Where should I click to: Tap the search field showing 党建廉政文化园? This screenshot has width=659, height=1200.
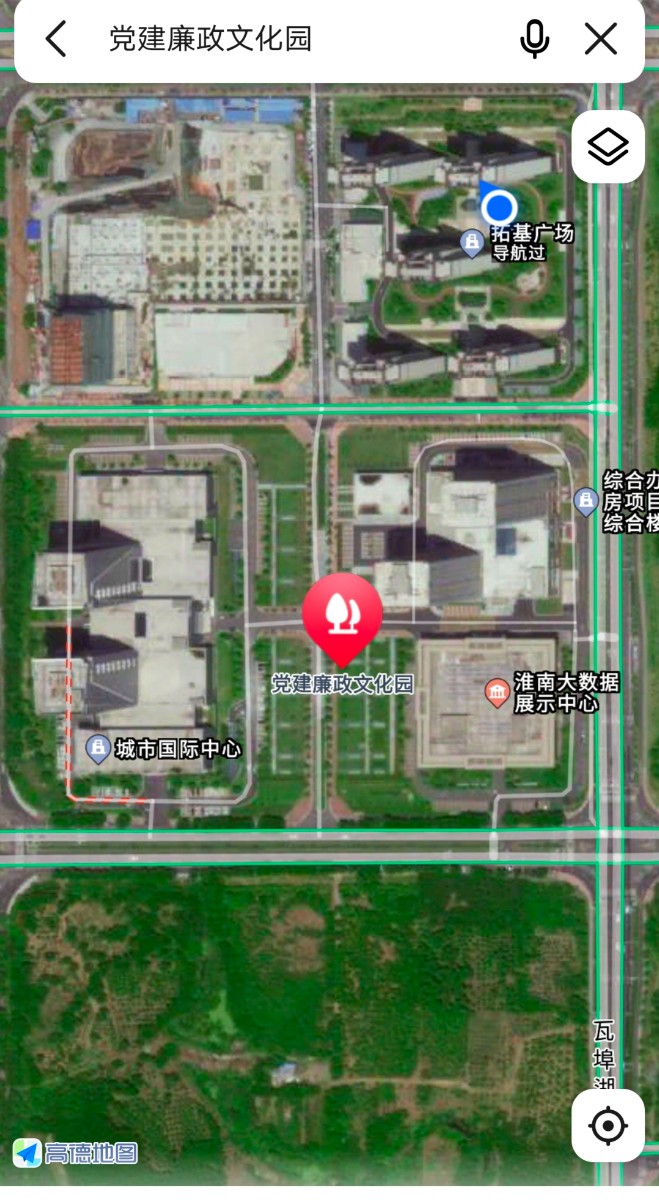(300, 39)
